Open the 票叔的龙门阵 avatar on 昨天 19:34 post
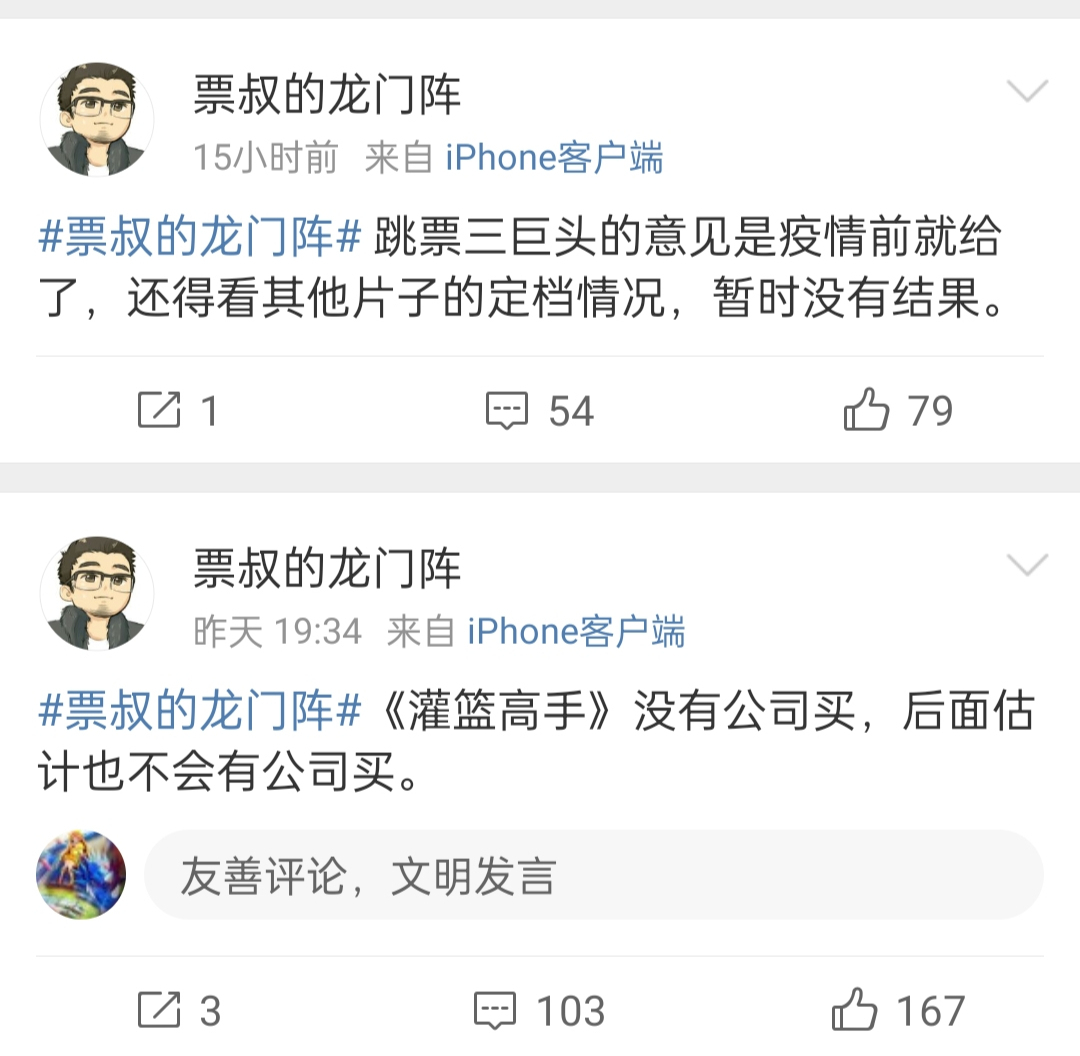1080x1056 pixels. point(96,593)
